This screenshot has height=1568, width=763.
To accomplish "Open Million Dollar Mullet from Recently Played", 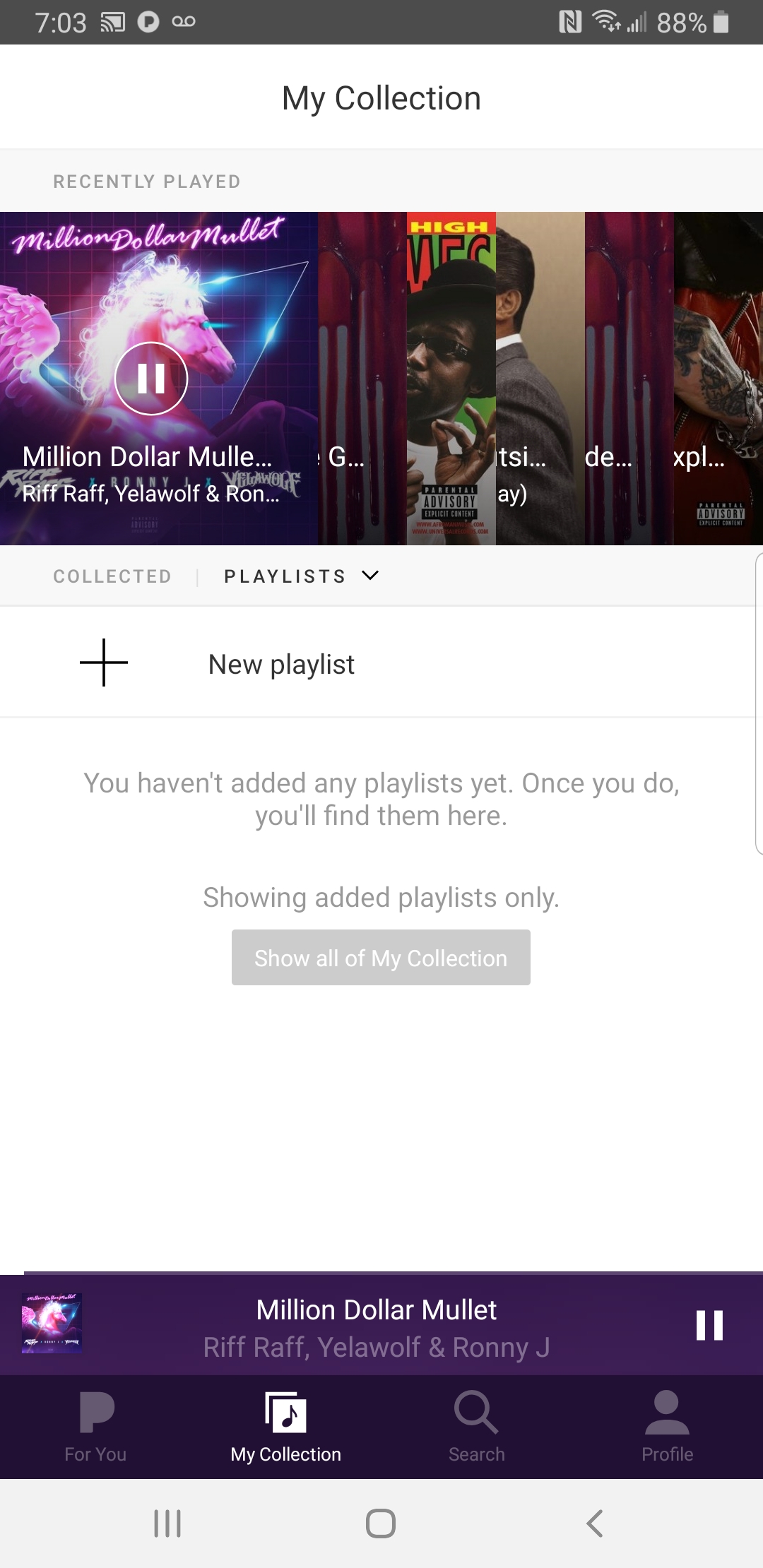I will (x=150, y=378).
